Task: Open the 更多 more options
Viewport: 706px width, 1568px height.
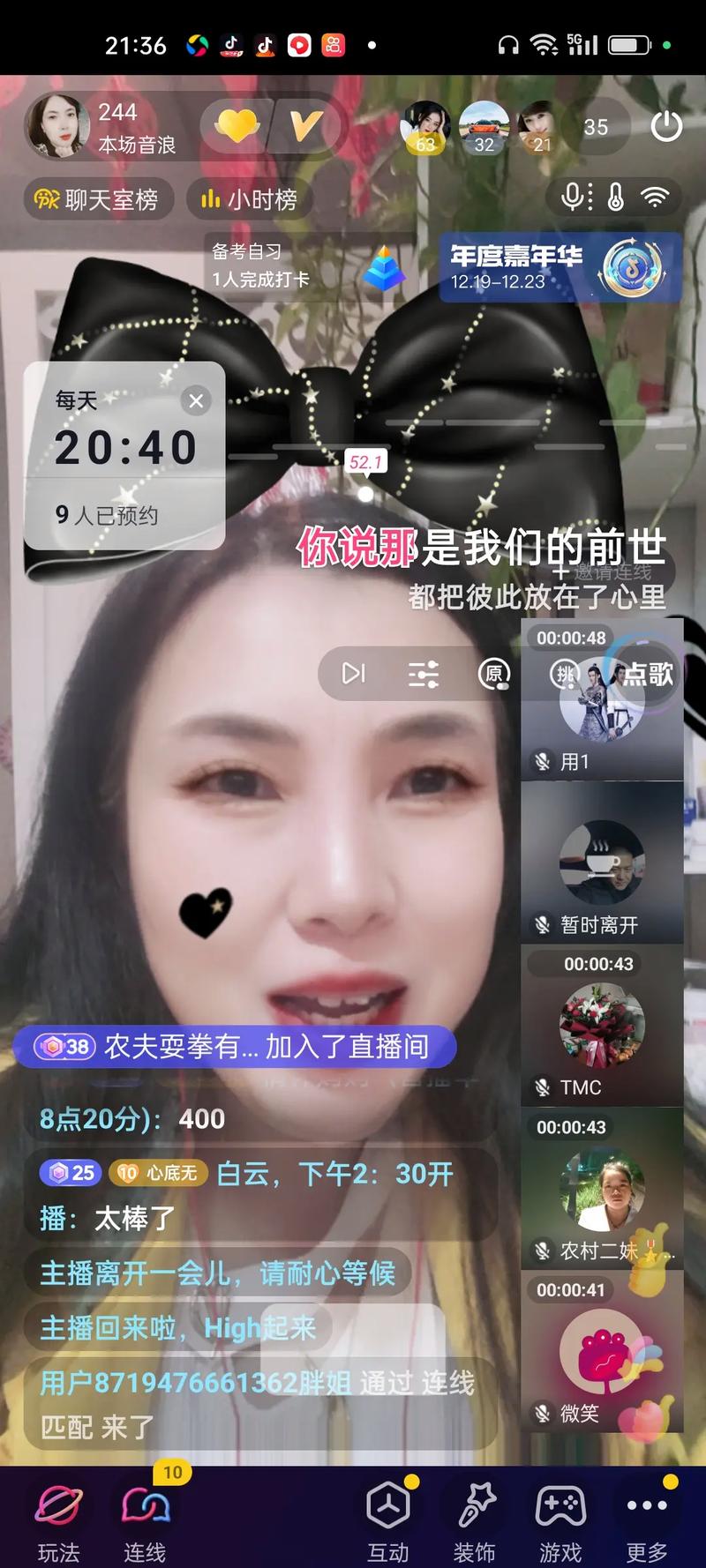Action: 647,1519
